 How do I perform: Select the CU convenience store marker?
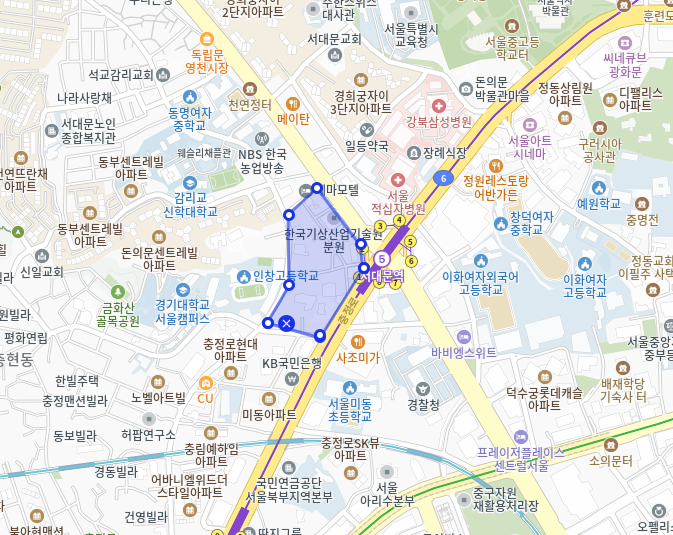click(206, 383)
